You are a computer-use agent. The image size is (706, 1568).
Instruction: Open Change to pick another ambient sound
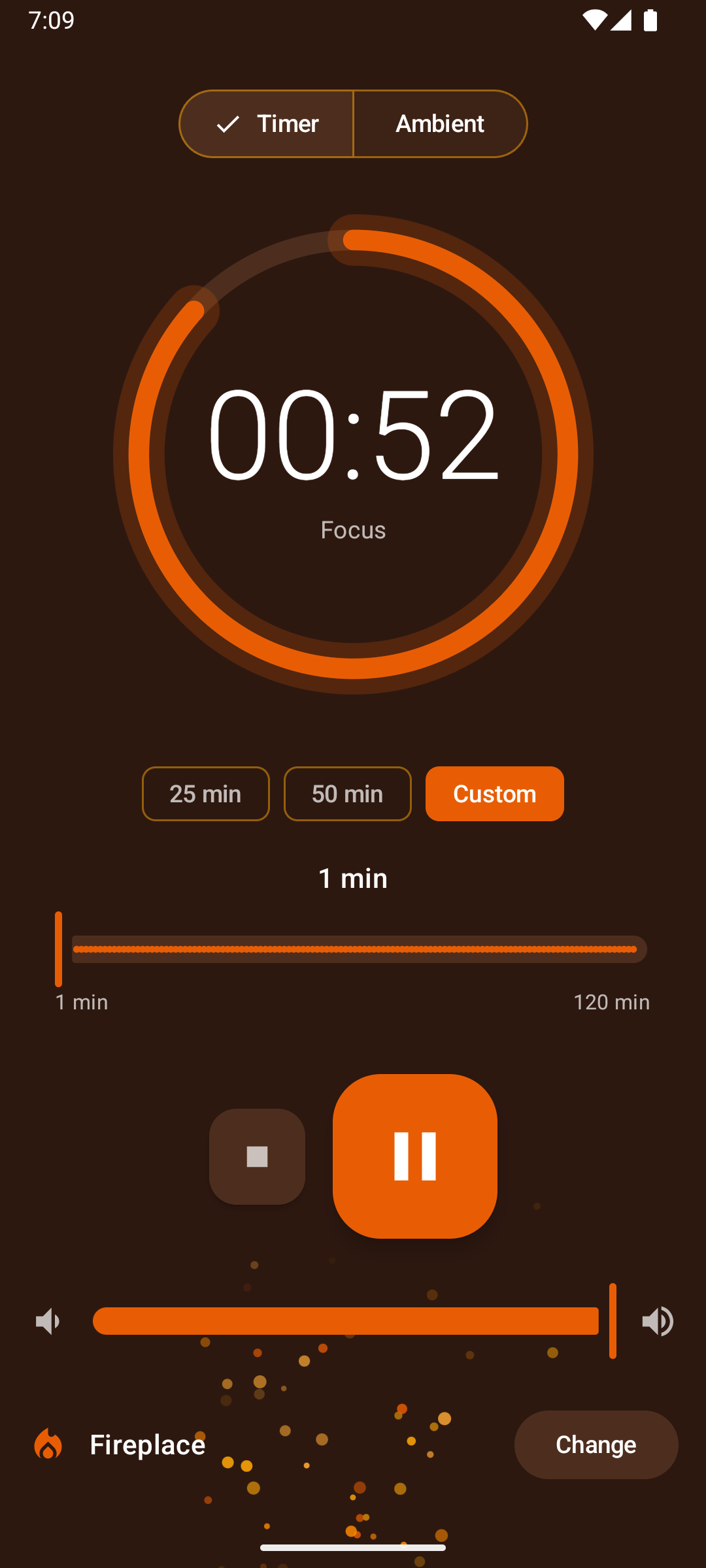tap(596, 1445)
